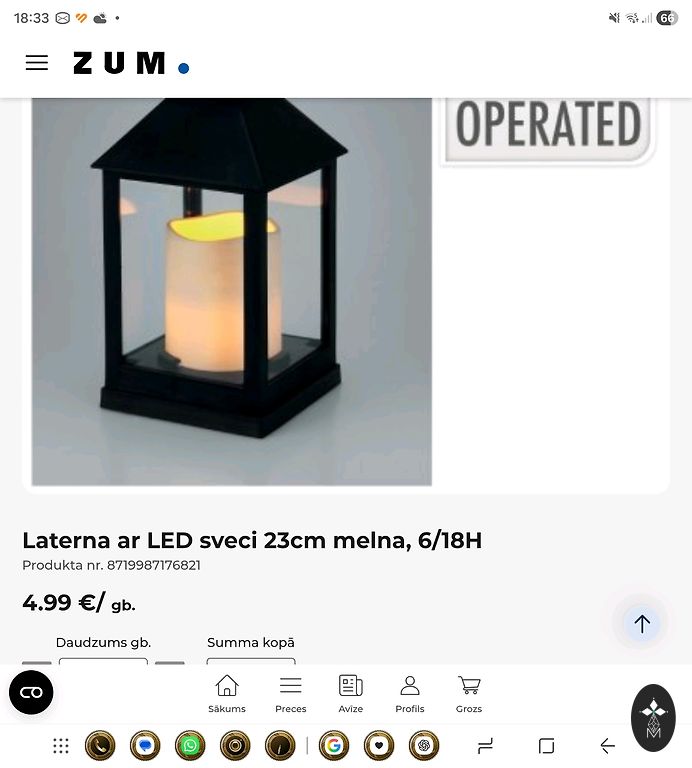Go to the Sākums tab
Image resolution: width=692 pixels, height=768 pixels.
pyautogui.click(x=227, y=693)
